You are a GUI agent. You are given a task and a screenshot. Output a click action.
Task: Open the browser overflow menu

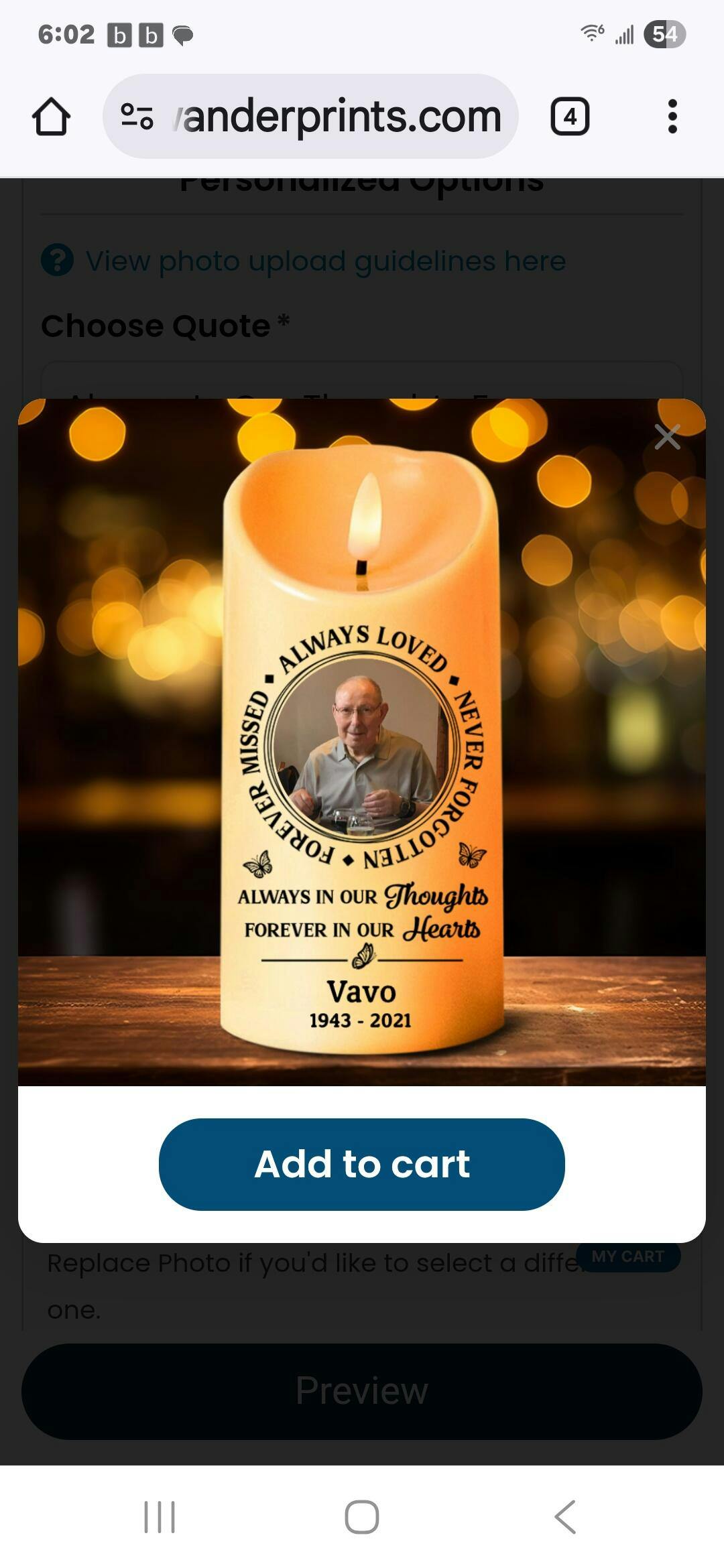(672, 117)
